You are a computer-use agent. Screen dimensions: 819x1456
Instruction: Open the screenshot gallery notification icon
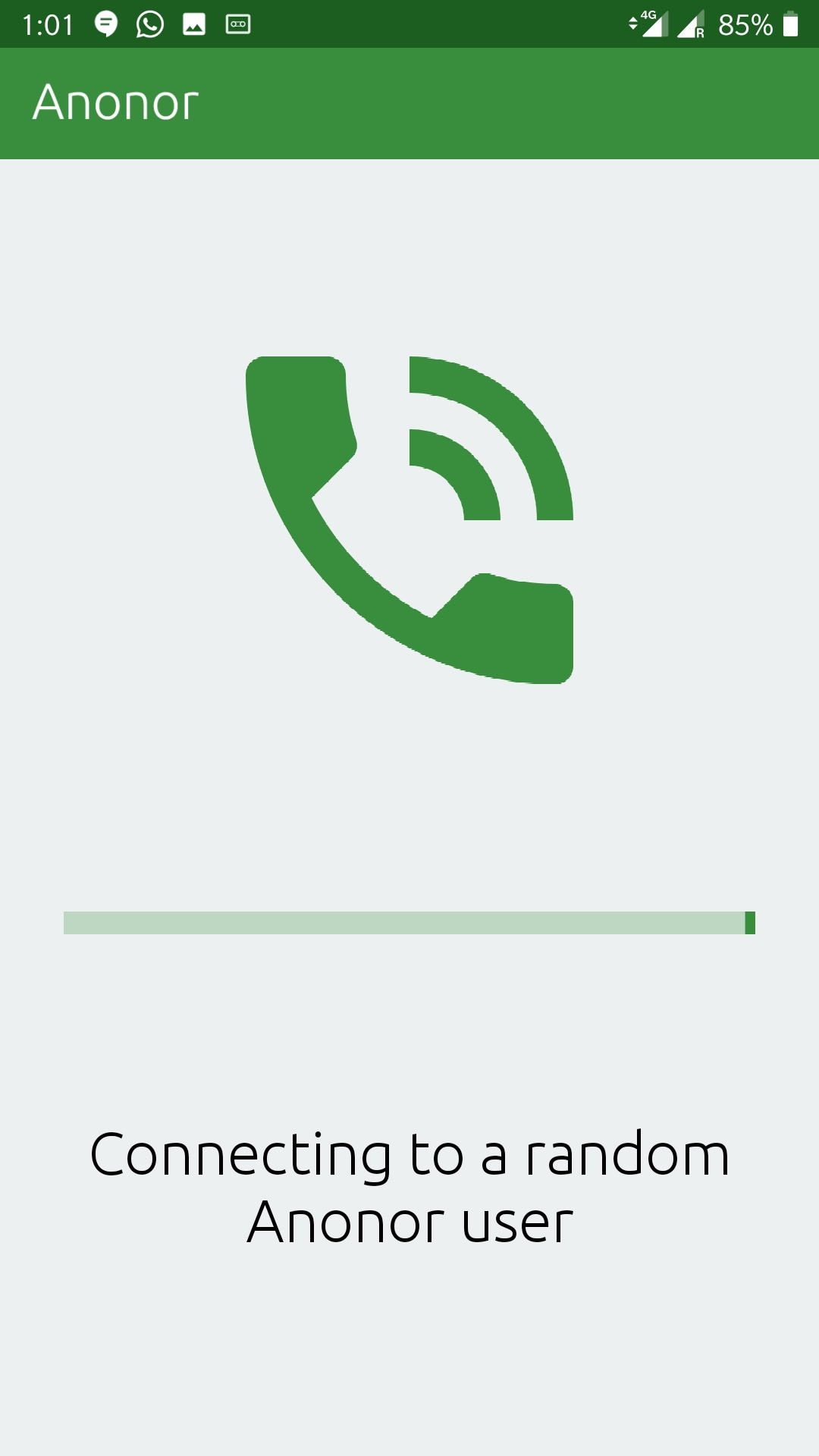tap(194, 23)
